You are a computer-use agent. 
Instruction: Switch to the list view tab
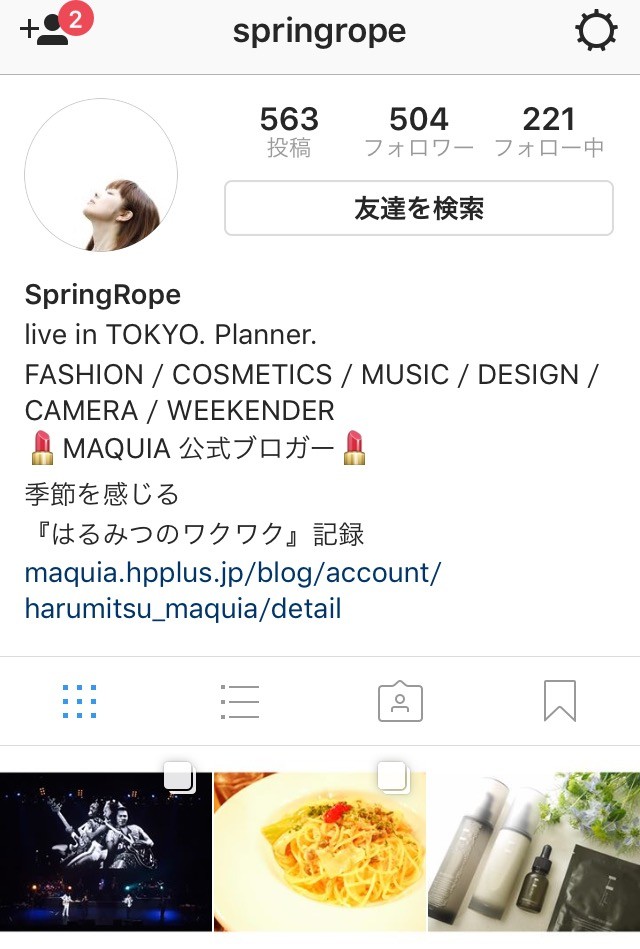click(x=240, y=702)
